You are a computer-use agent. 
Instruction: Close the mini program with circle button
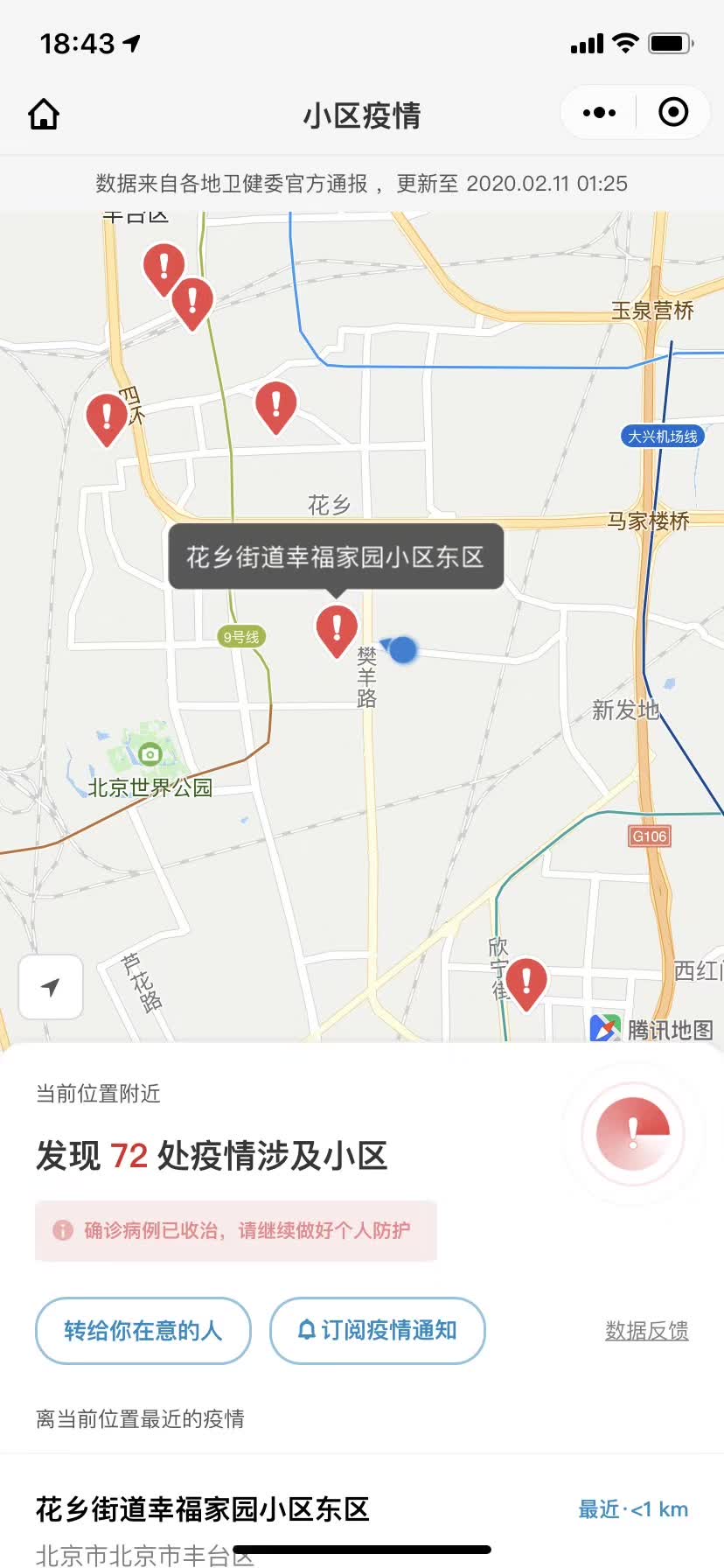pyautogui.click(x=673, y=112)
